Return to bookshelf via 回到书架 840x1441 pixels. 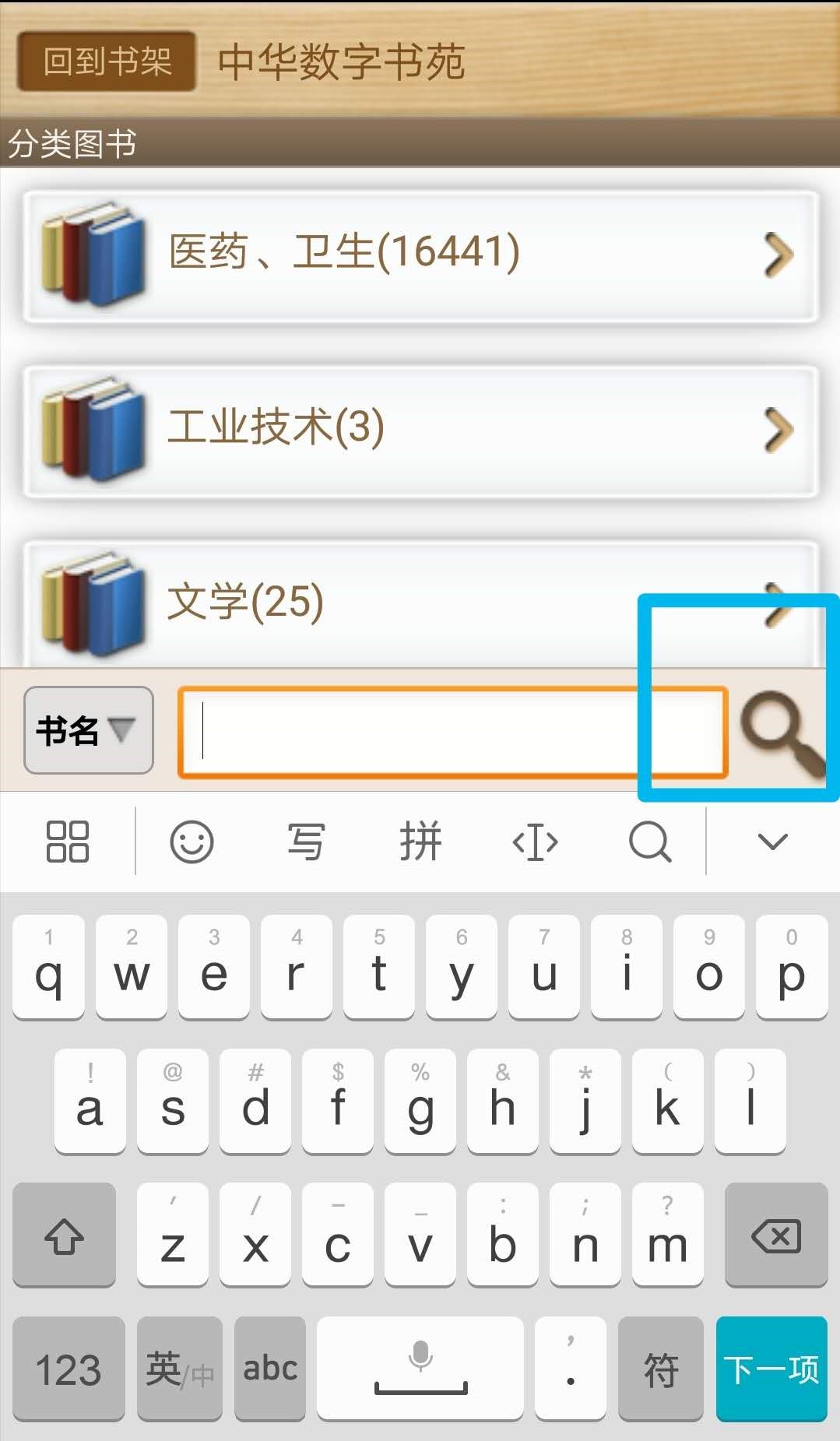coord(107,62)
